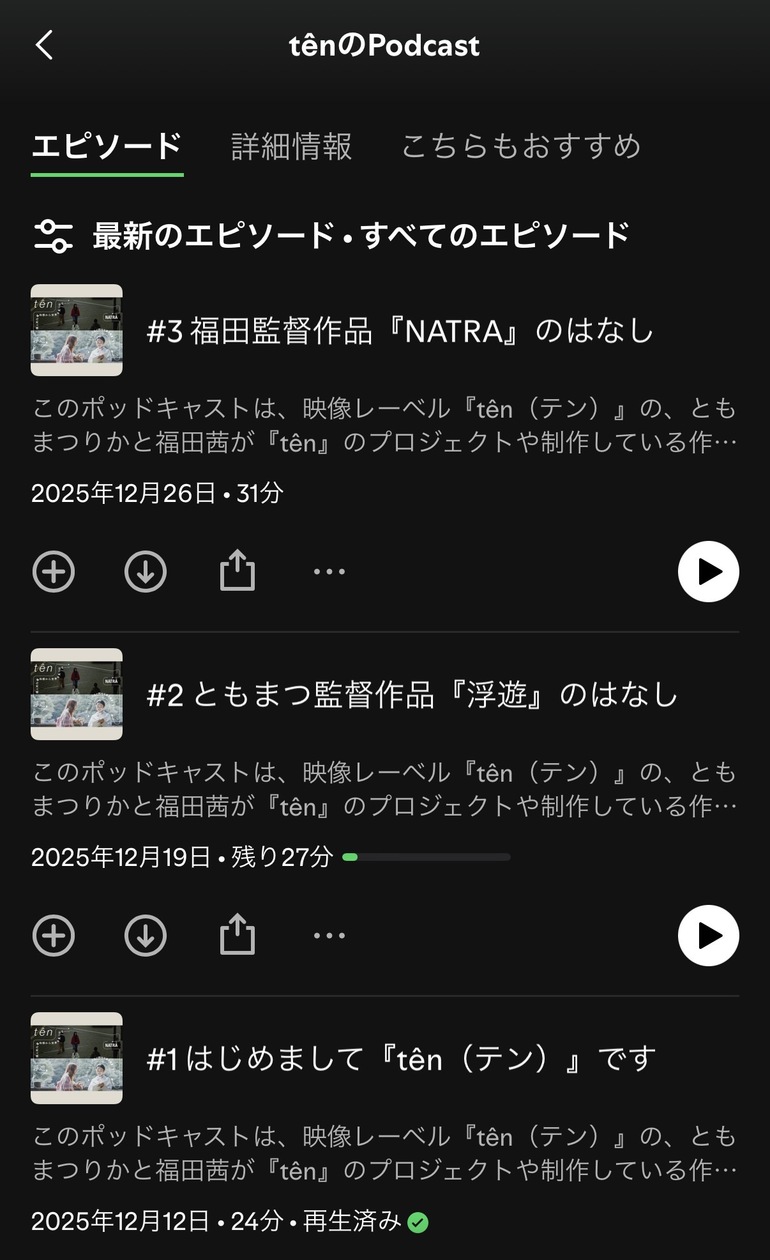Screen dimensions: 770x1260
Task: Switch to the 詳細情報 tab
Action: click(291, 146)
